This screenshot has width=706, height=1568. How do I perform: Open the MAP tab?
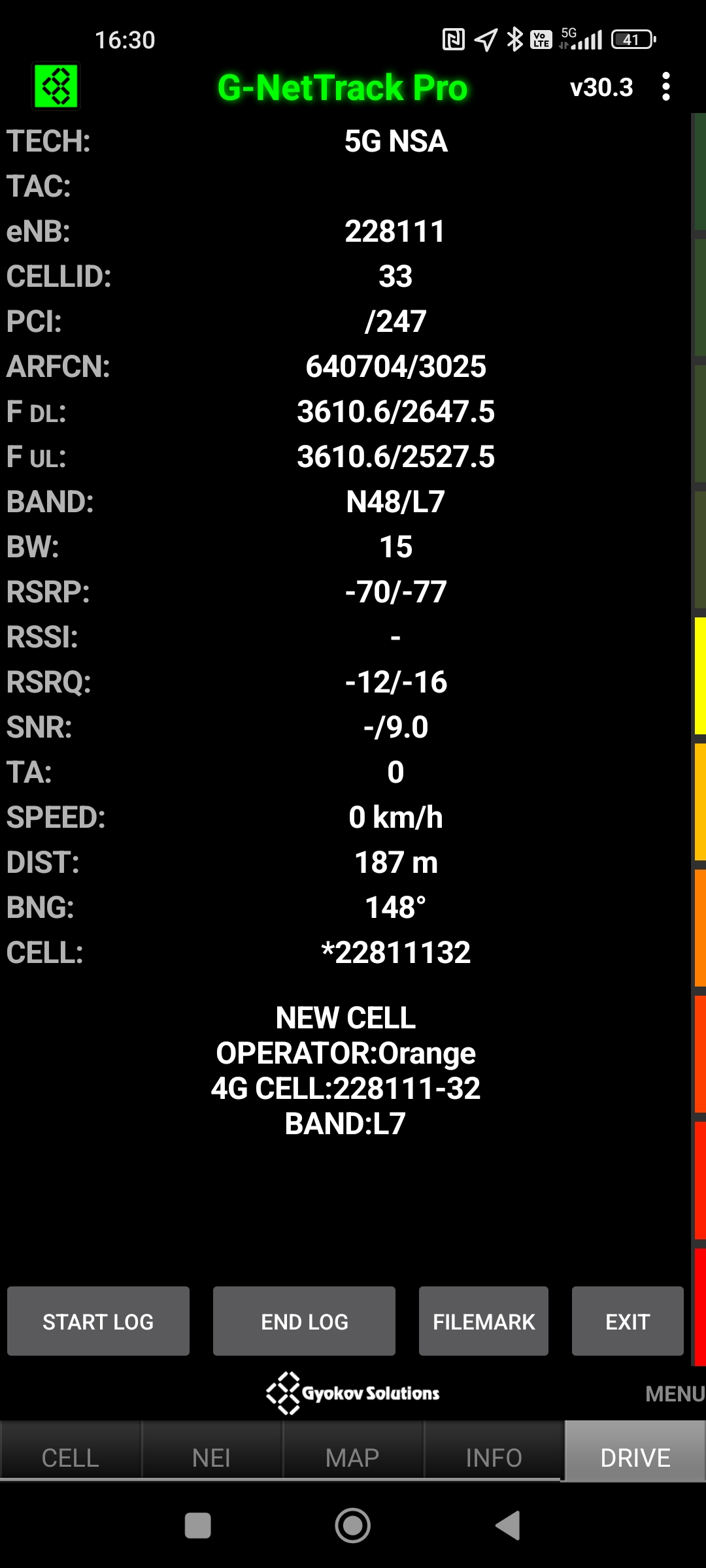[x=353, y=1458]
